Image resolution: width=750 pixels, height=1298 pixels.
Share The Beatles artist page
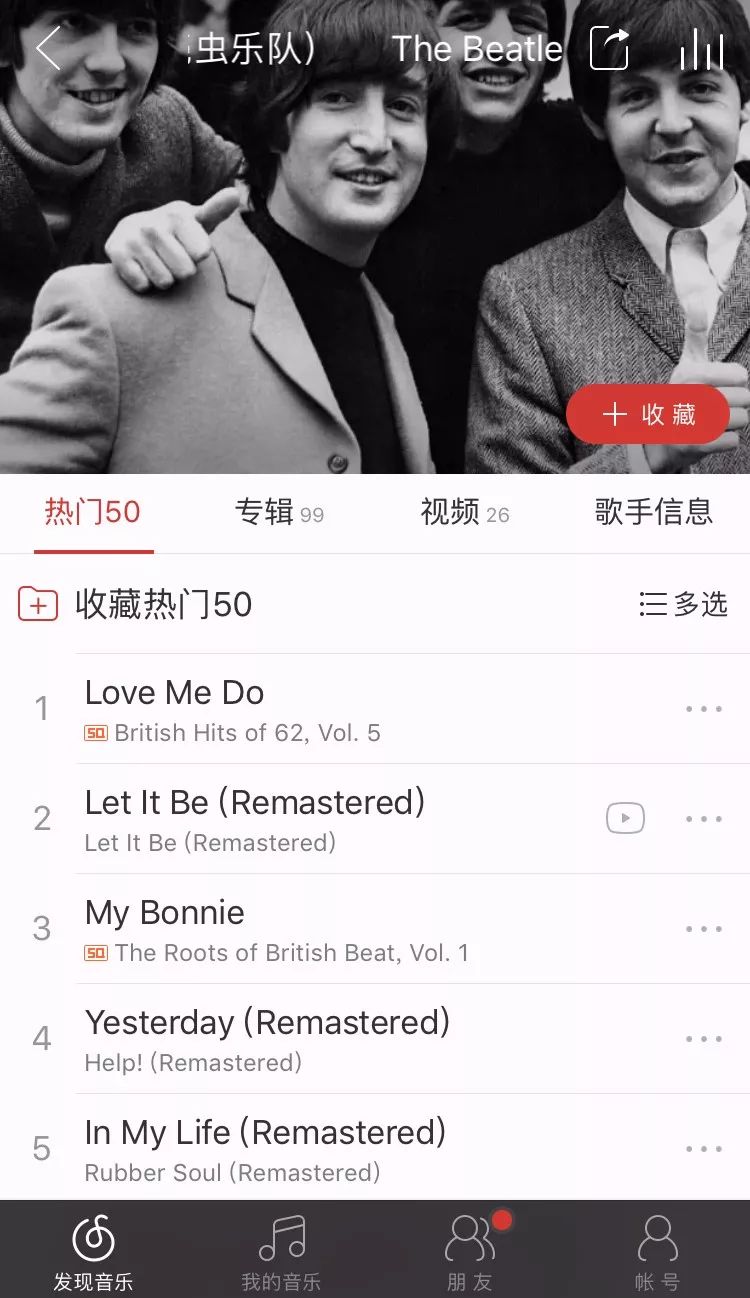(x=610, y=48)
